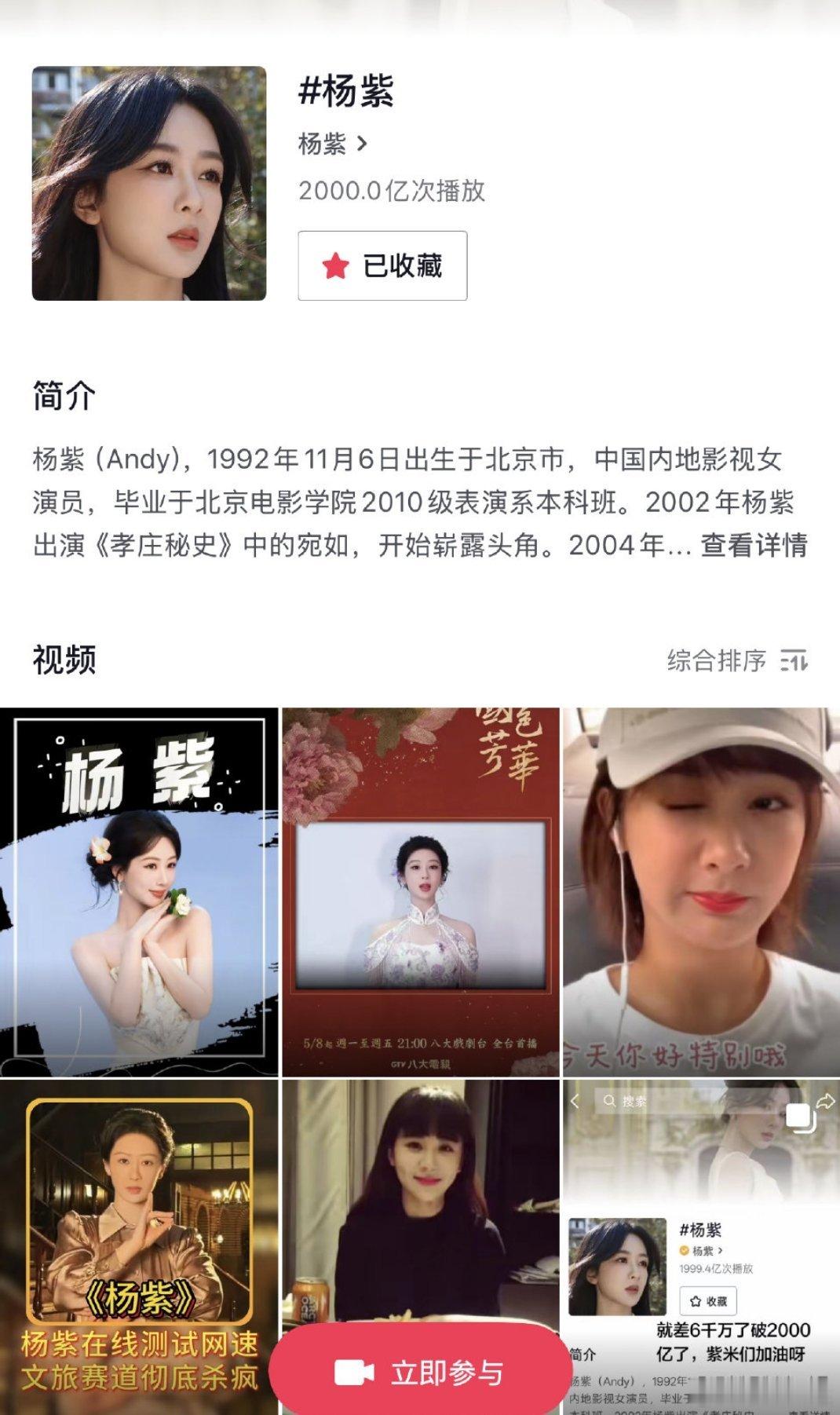Click the red star icon in 已收藏 button

(334, 266)
